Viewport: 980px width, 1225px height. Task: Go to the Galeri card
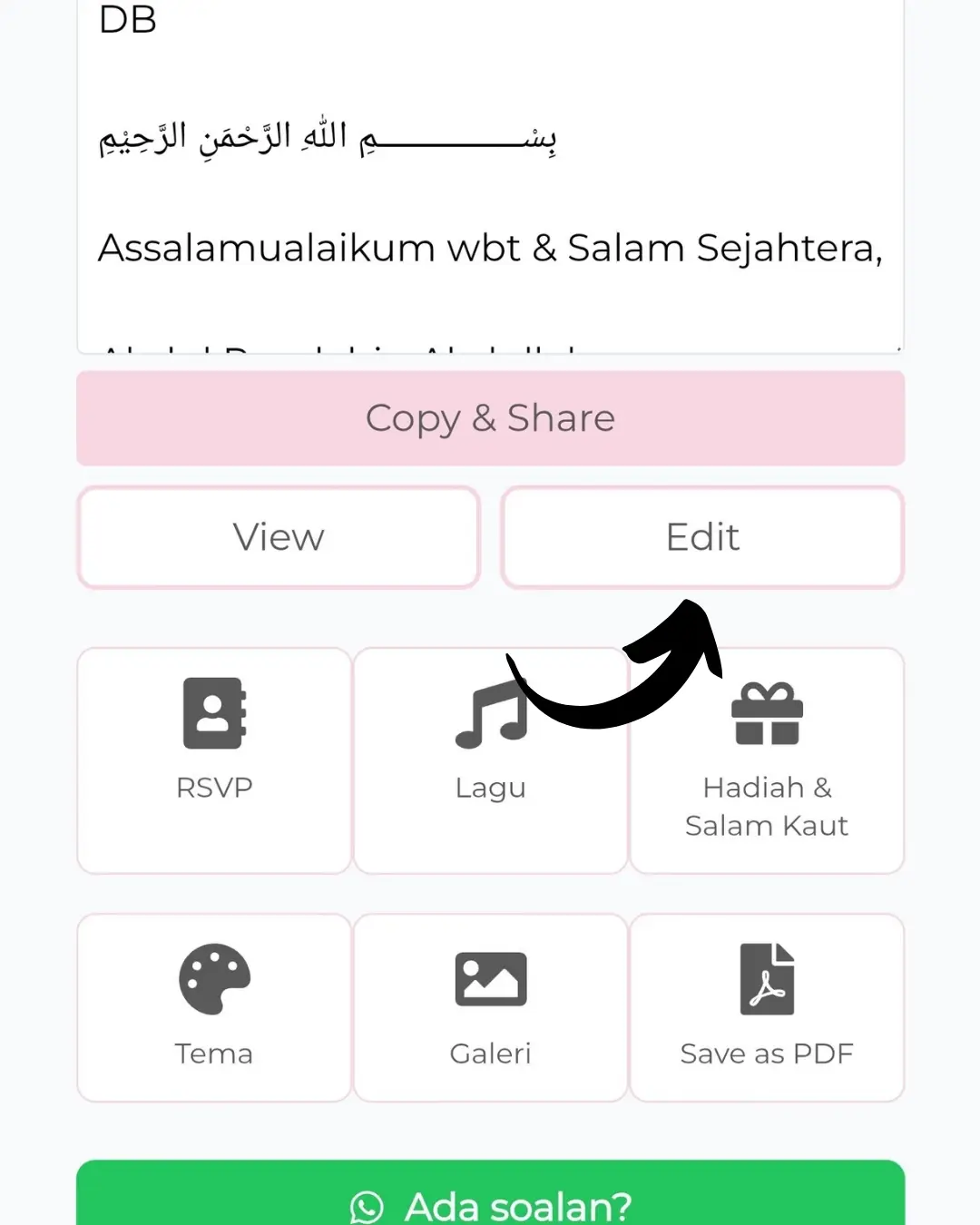pos(490,1007)
